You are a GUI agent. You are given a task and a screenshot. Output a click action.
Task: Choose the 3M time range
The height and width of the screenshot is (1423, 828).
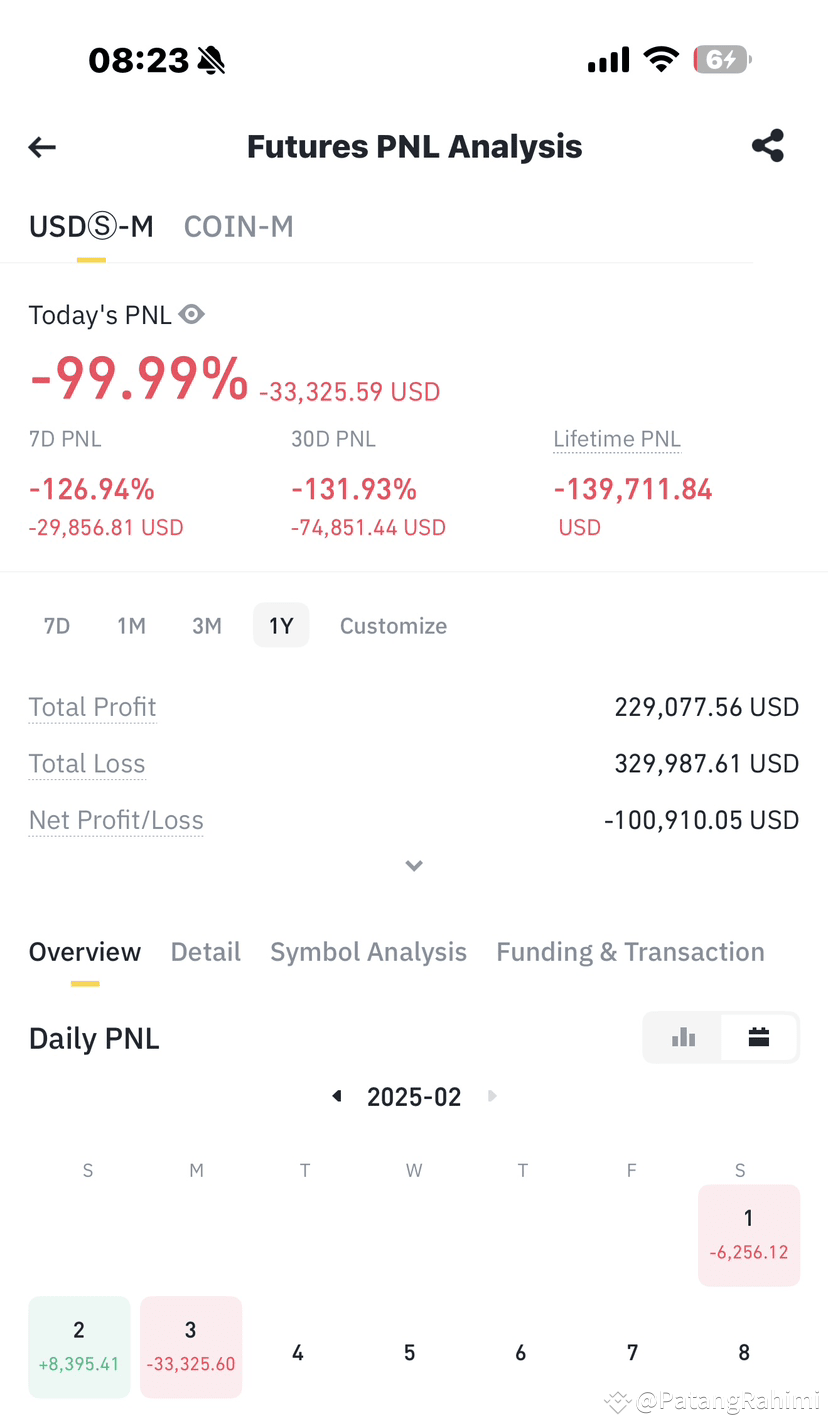tap(206, 626)
